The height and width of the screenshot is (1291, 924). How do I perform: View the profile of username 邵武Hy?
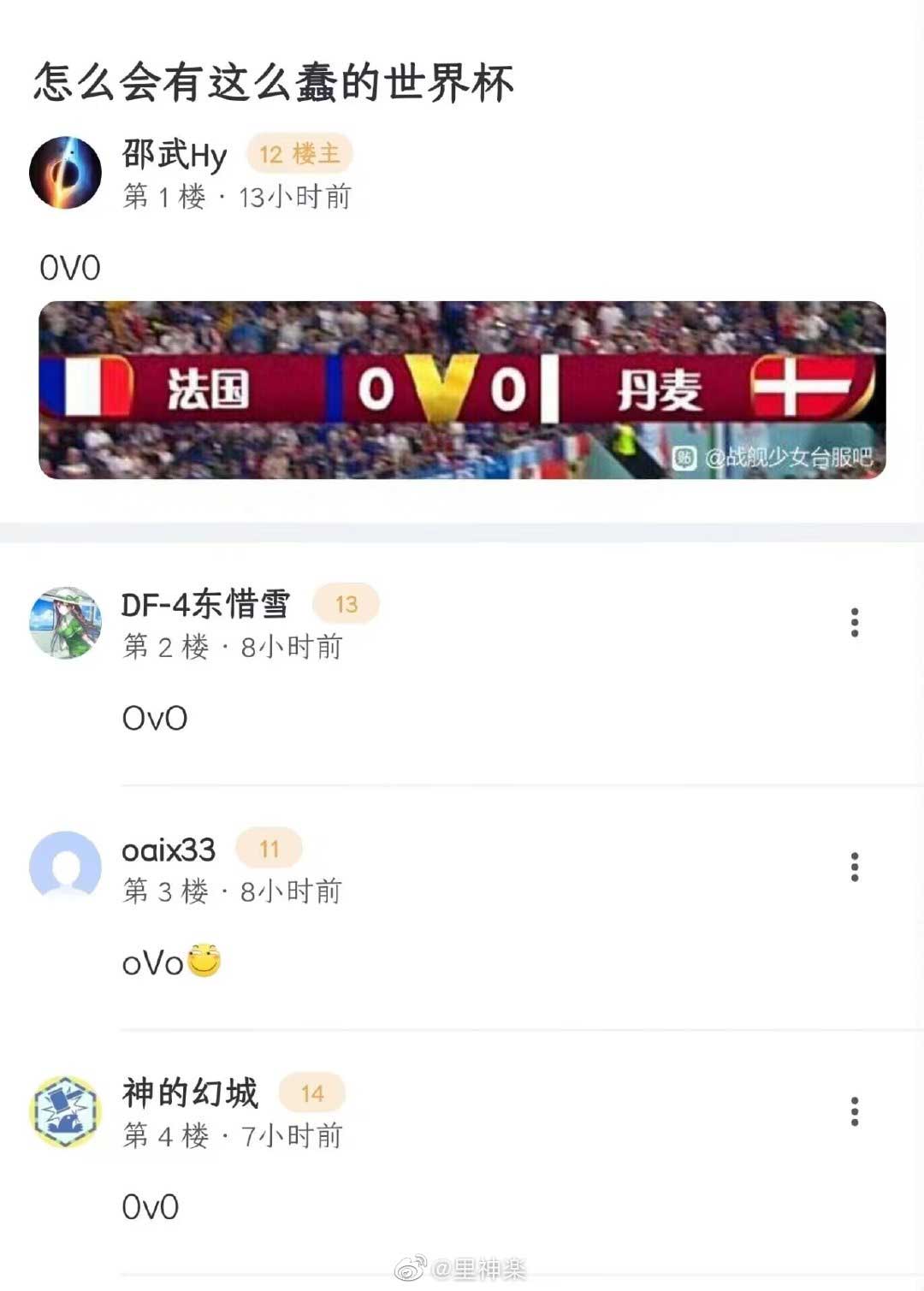(175, 155)
